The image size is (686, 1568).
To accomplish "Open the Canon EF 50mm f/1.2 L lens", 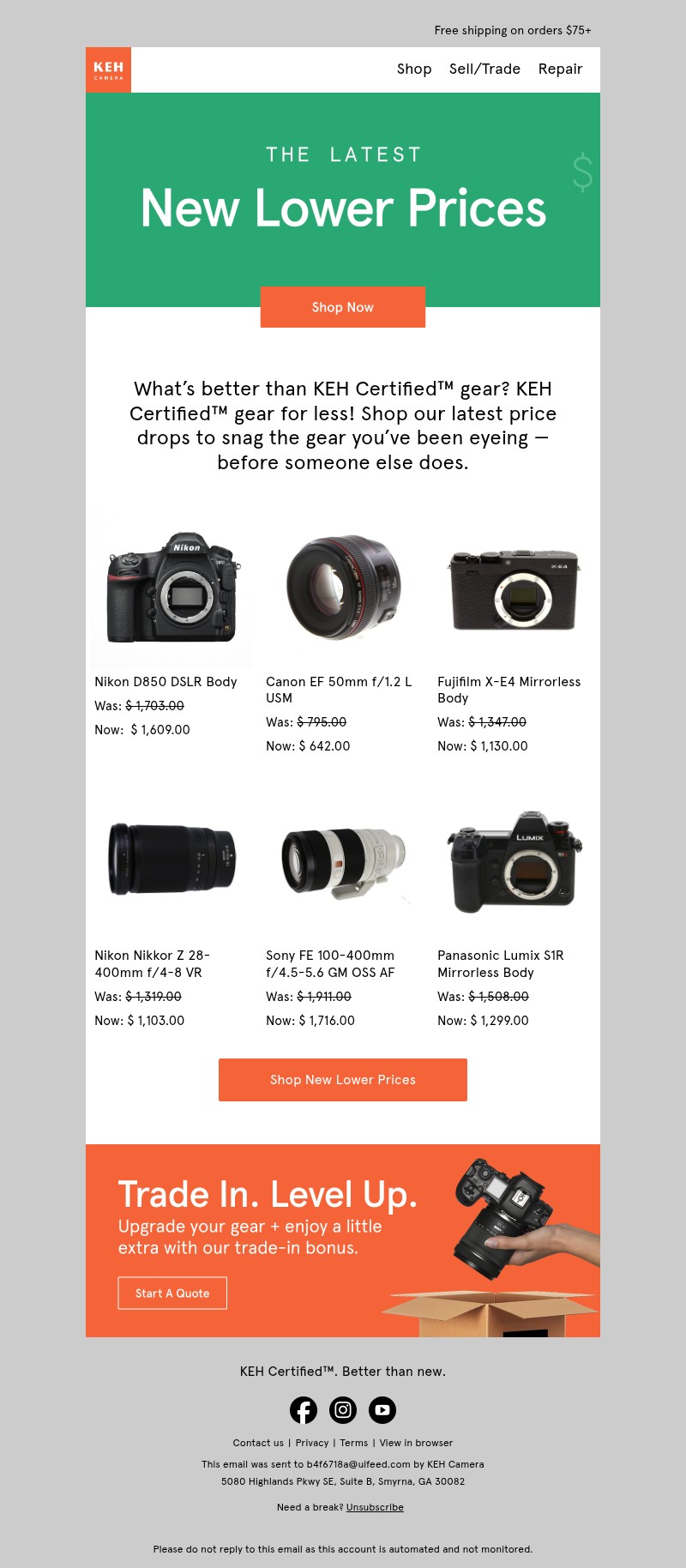I will click(x=343, y=588).
